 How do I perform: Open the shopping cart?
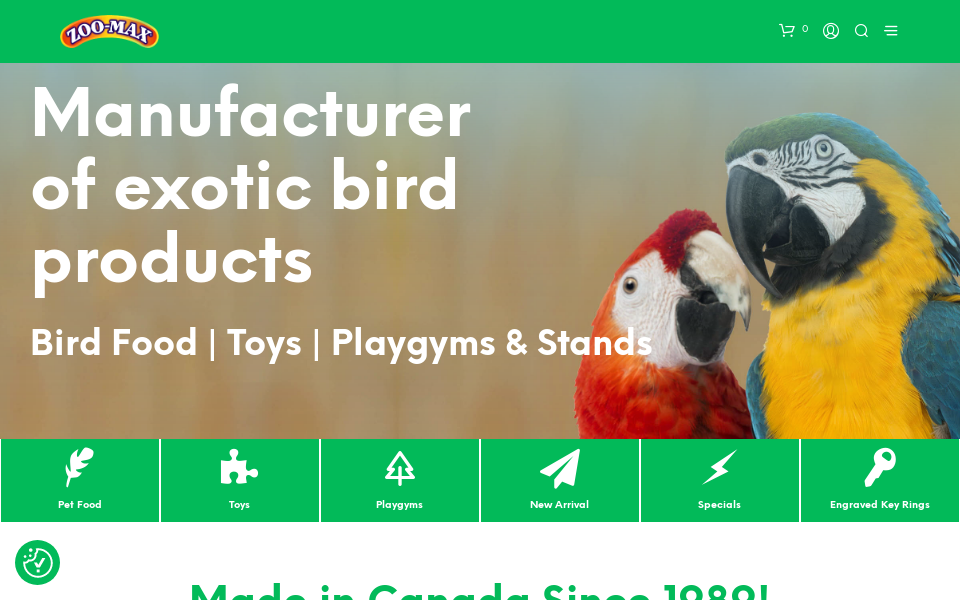click(x=788, y=31)
